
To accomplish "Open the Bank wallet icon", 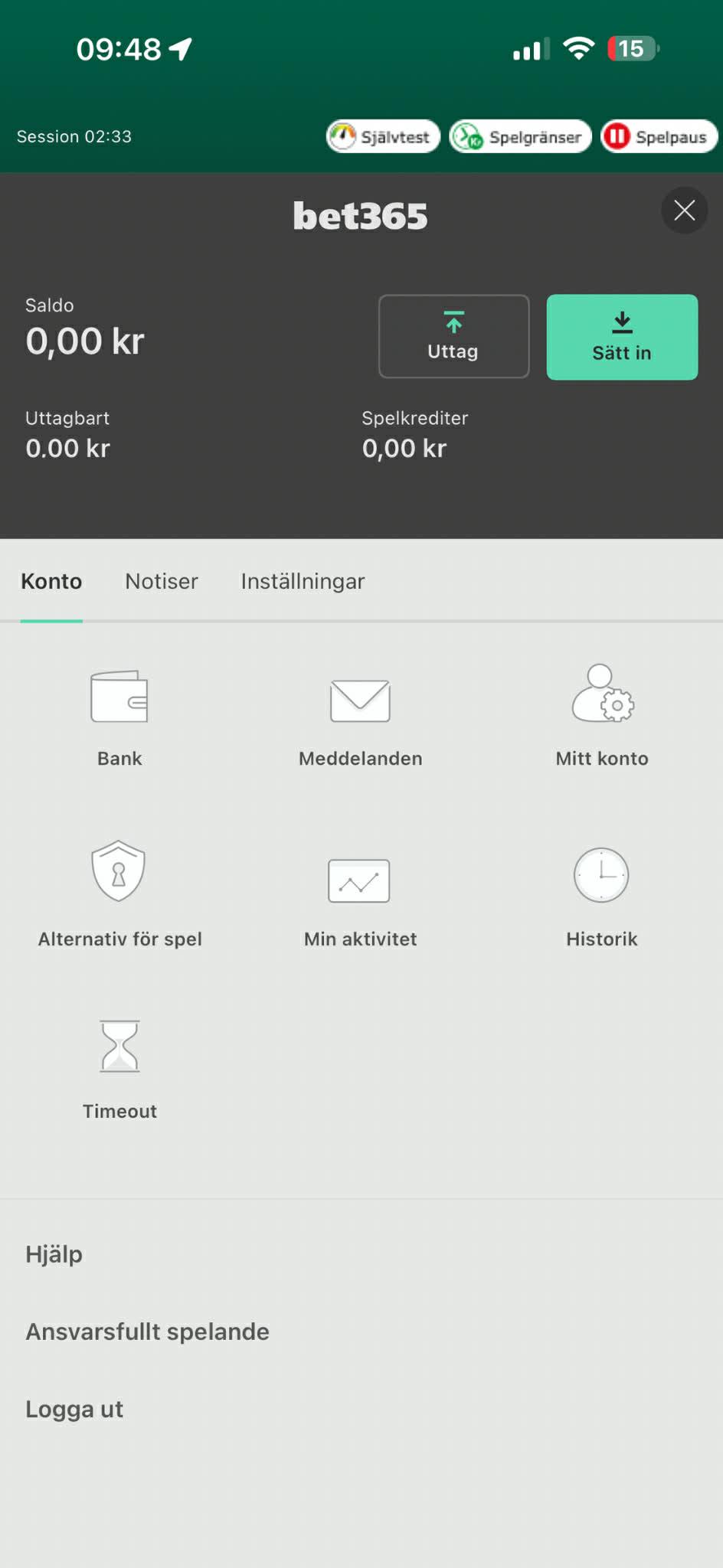I will point(119,698).
